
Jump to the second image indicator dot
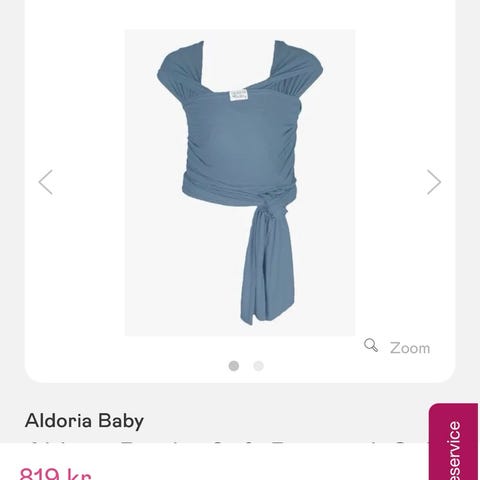tap(258, 366)
